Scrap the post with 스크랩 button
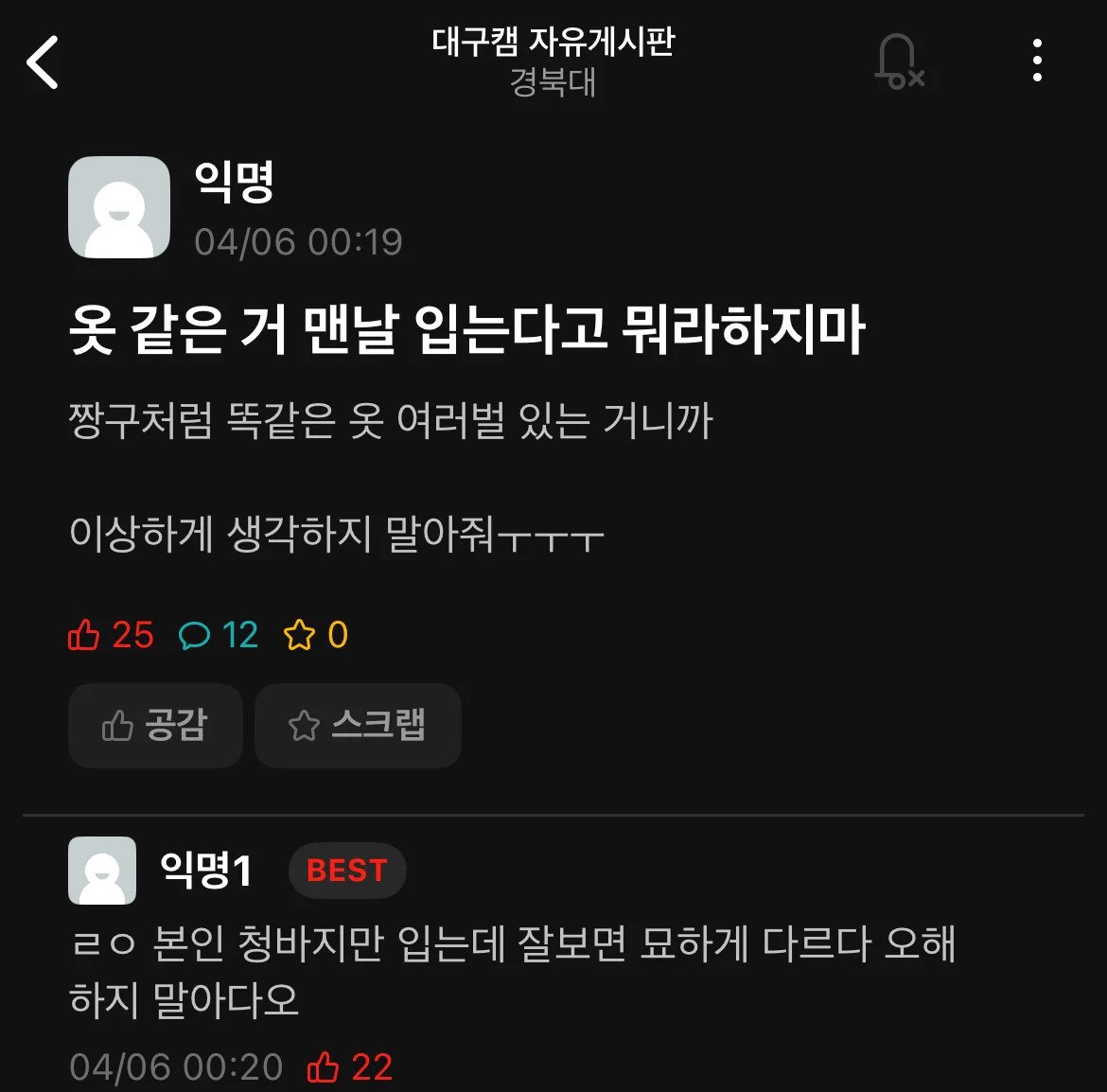Viewport: 1107px width, 1092px height. point(358,726)
